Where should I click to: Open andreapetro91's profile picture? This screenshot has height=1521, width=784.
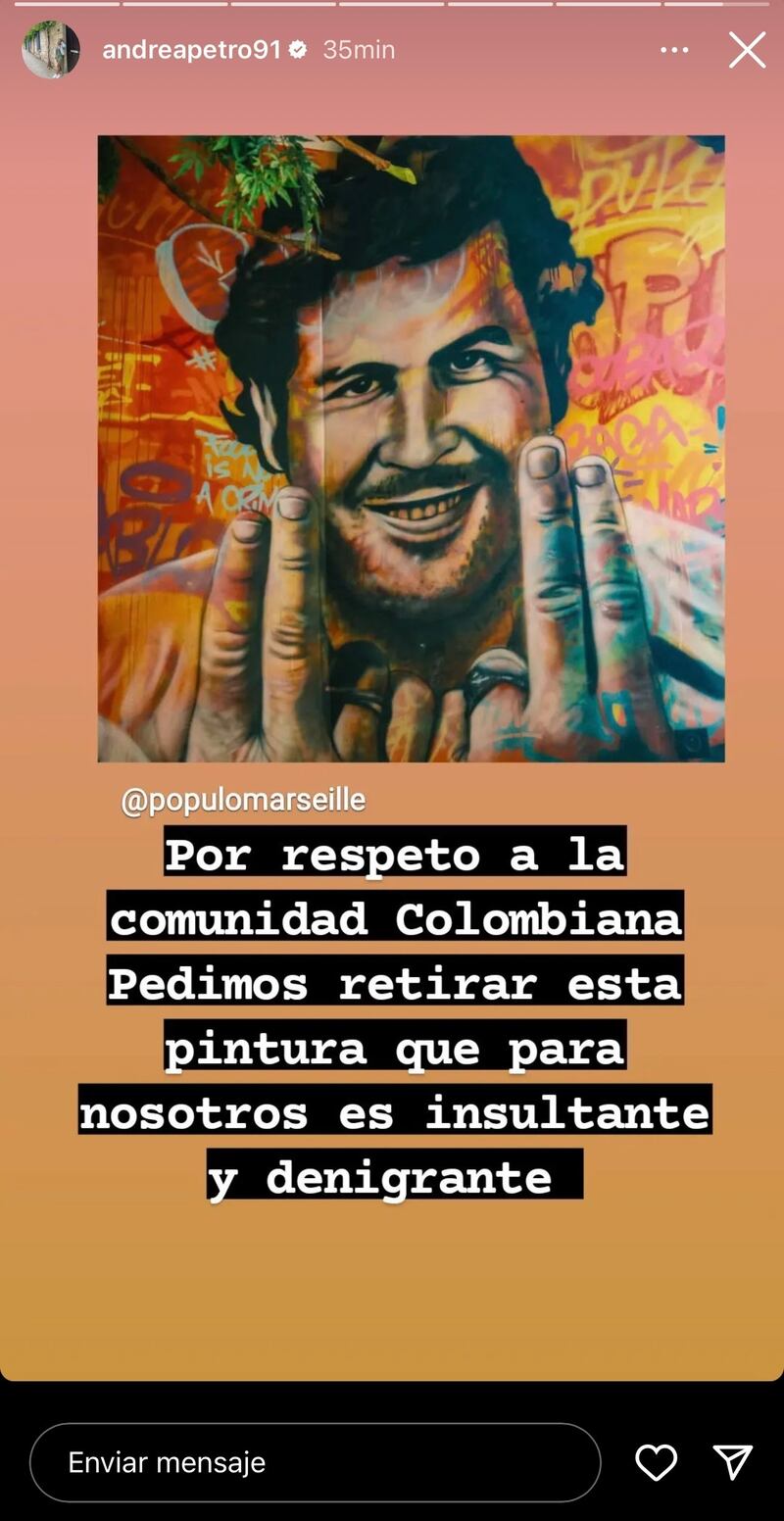(51, 49)
